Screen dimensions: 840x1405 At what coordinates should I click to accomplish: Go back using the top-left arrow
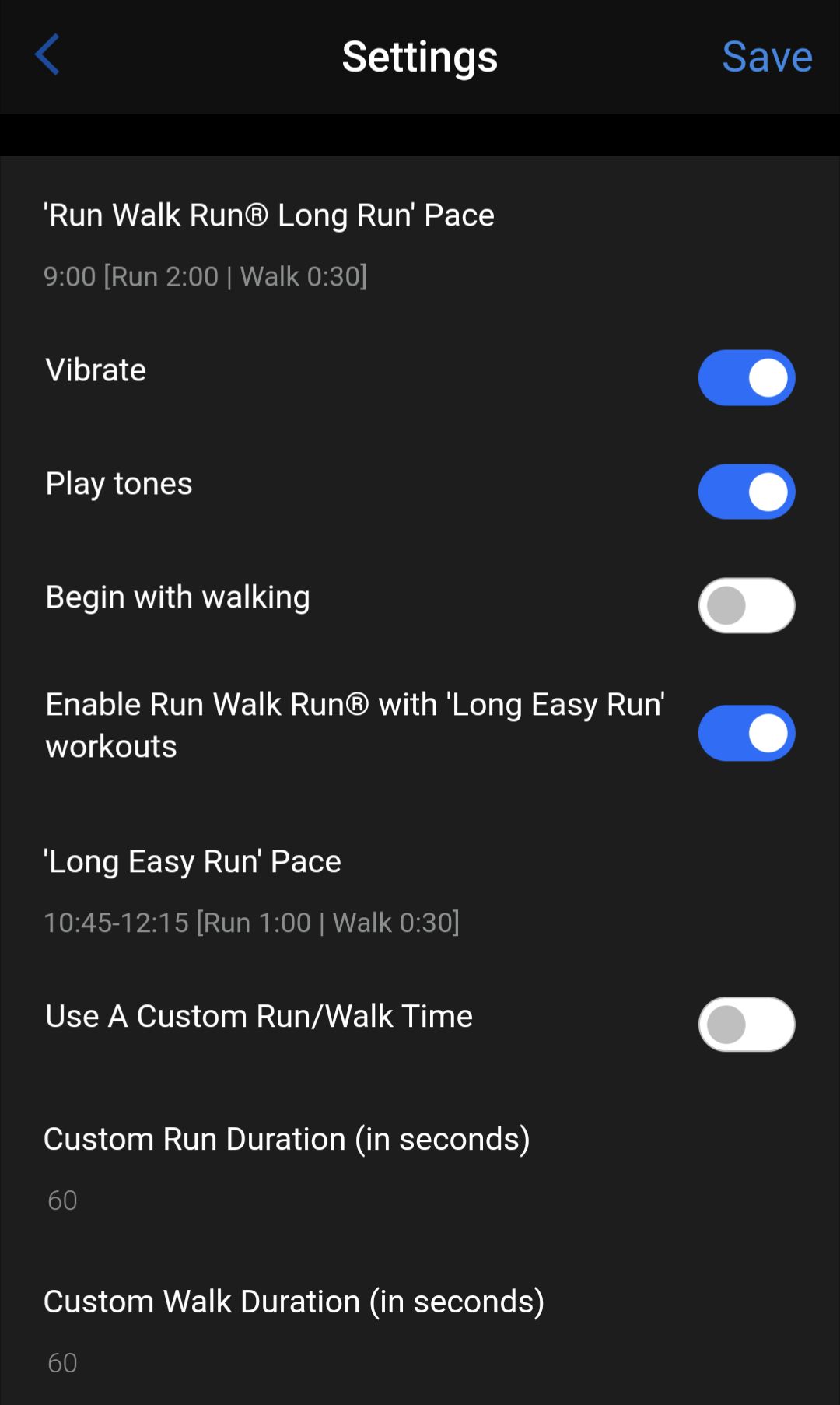pos(47,55)
